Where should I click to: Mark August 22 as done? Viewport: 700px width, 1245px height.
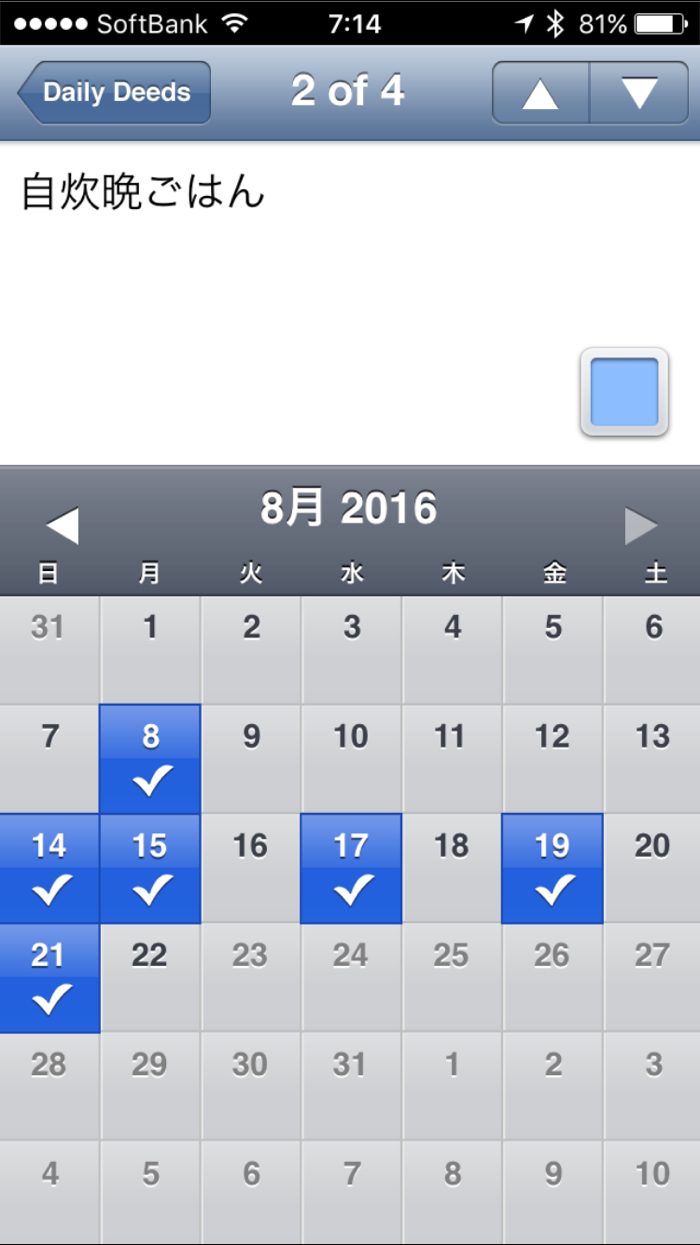(x=150, y=978)
